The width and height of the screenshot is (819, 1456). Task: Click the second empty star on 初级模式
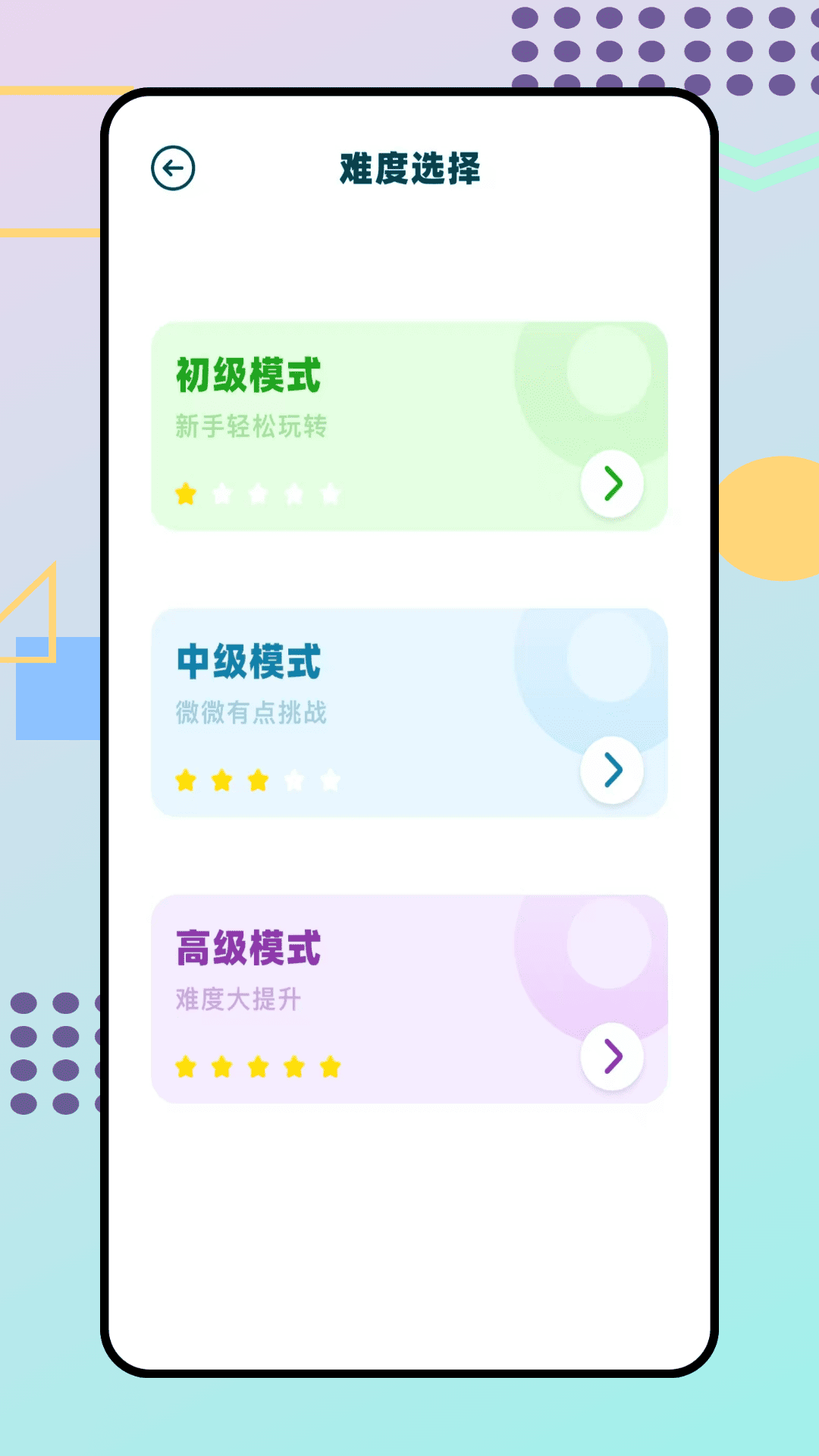coord(222,494)
